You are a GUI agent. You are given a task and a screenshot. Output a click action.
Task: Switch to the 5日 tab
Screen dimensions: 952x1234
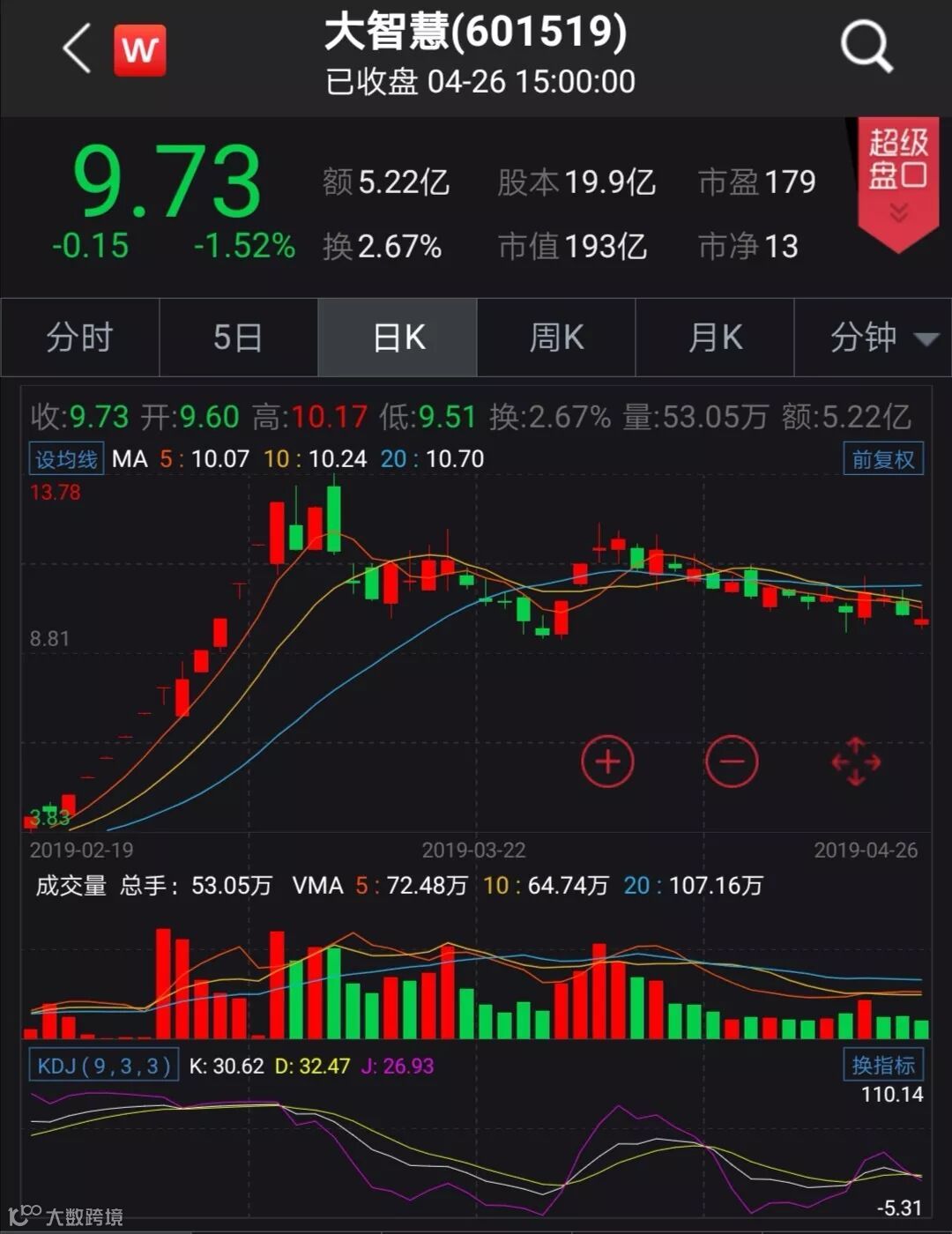pos(238,338)
